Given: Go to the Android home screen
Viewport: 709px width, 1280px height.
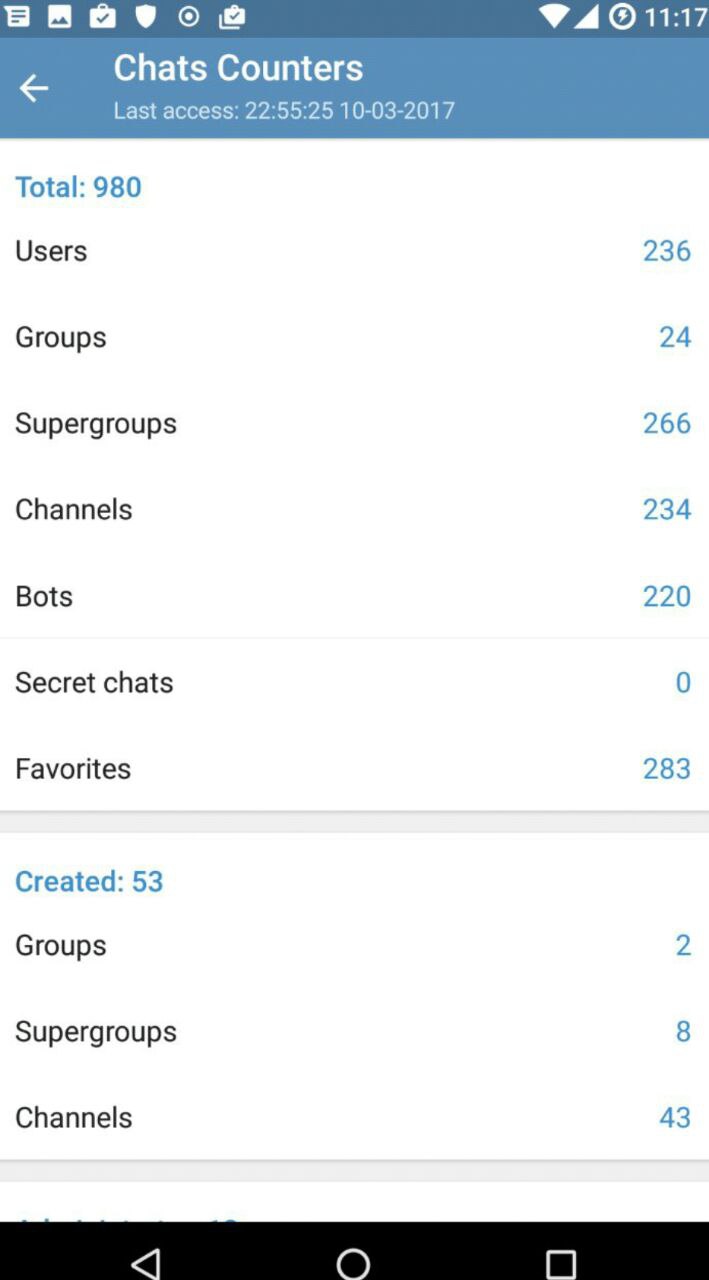Looking at the screenshot, I should click(353, 1262).
